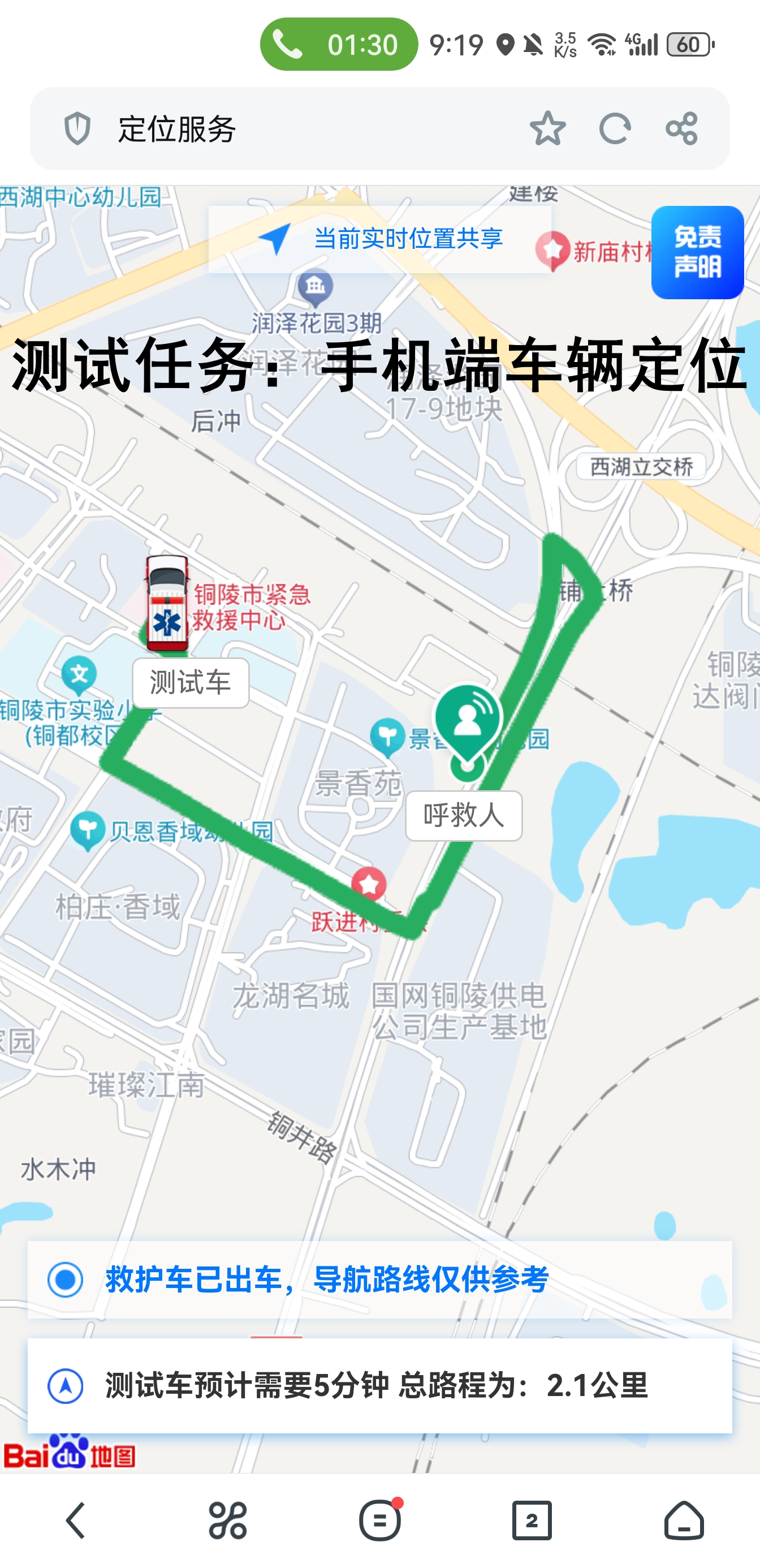
Task: View site security shield info
Action: [77, 128]
